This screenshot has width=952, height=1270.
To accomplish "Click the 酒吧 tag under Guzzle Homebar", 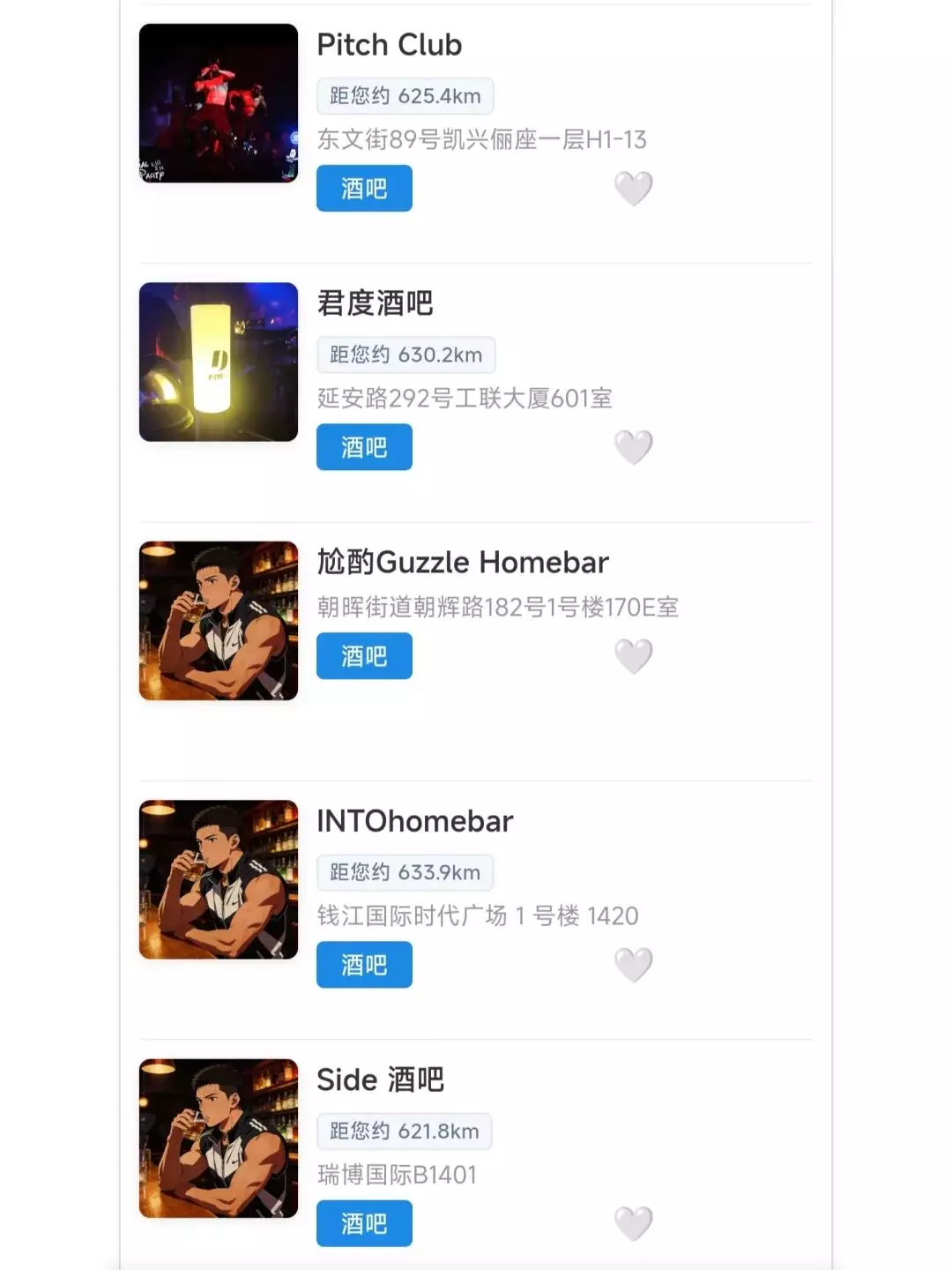I will (x=364, y=656).
